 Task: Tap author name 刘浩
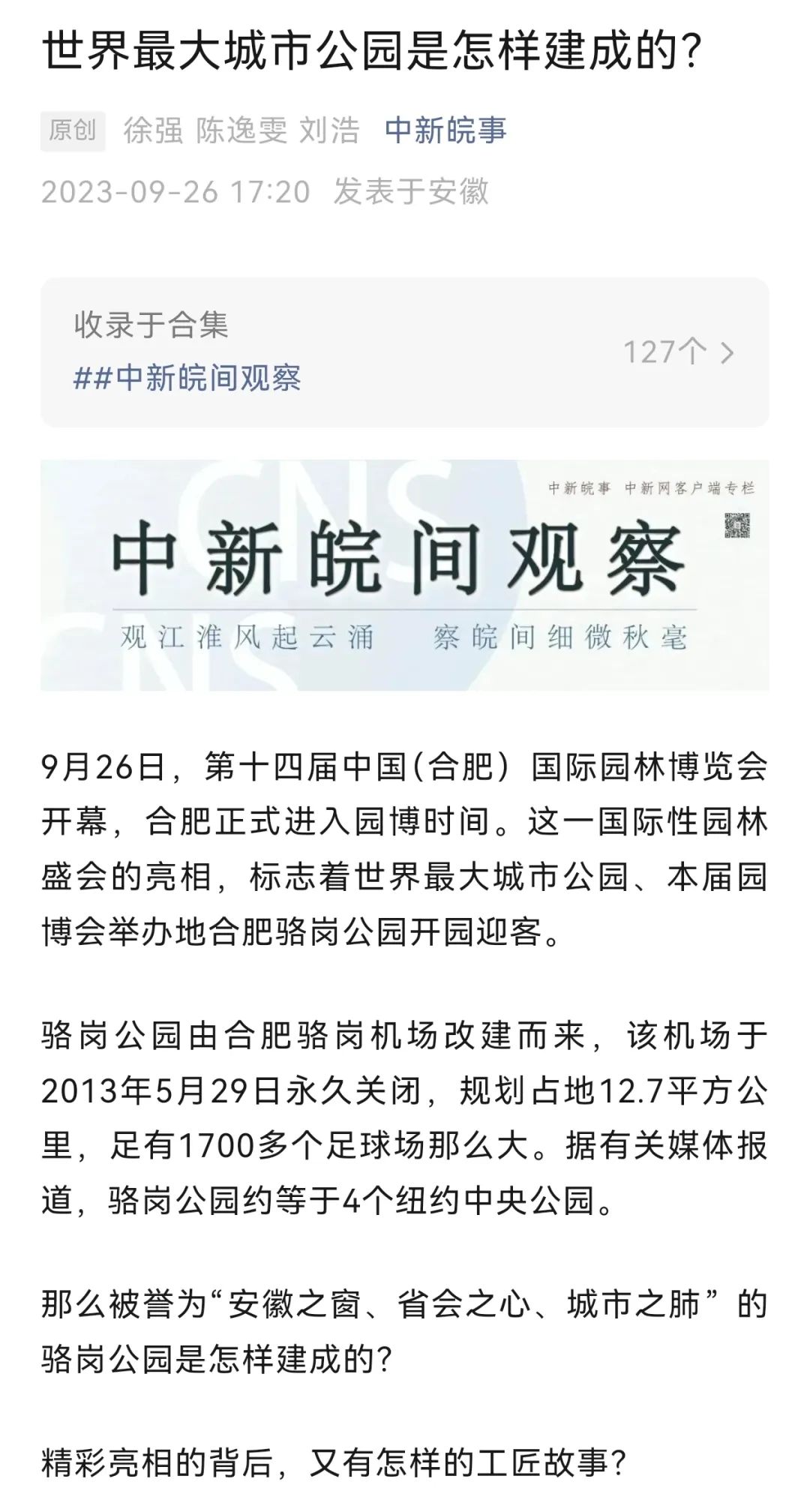click(x=330, y=129)
